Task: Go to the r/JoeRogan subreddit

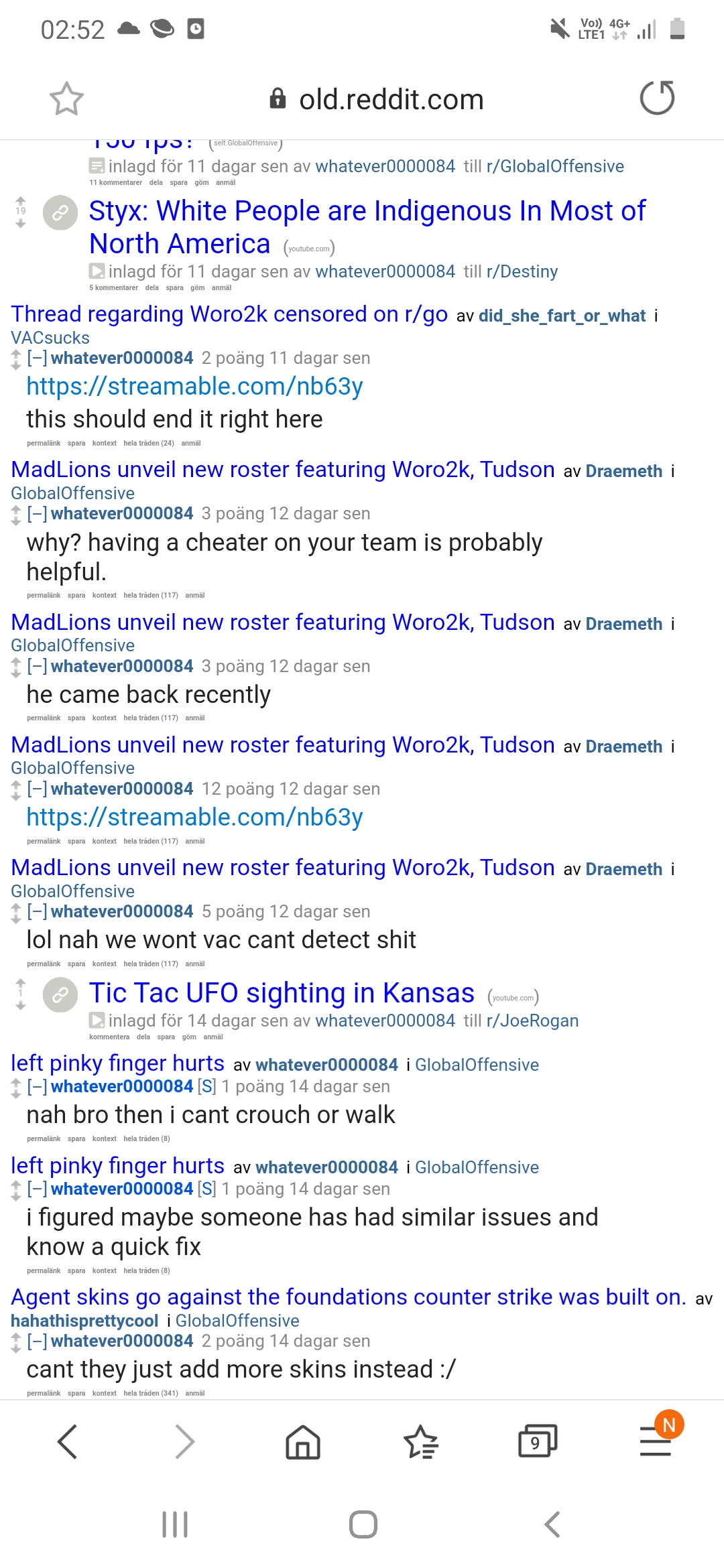Action: pos(532,1021)
